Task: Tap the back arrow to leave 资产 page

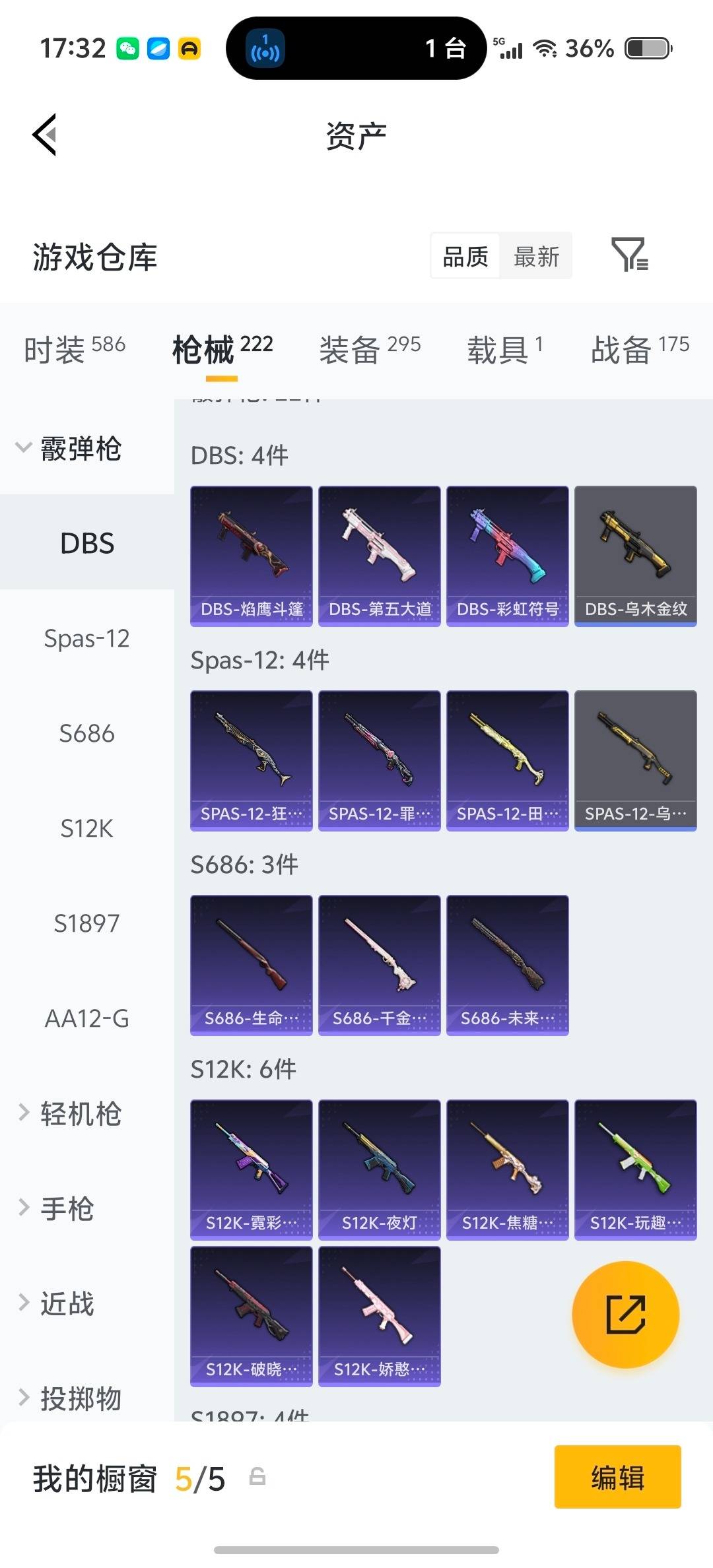Action: (x=44, y=135)
